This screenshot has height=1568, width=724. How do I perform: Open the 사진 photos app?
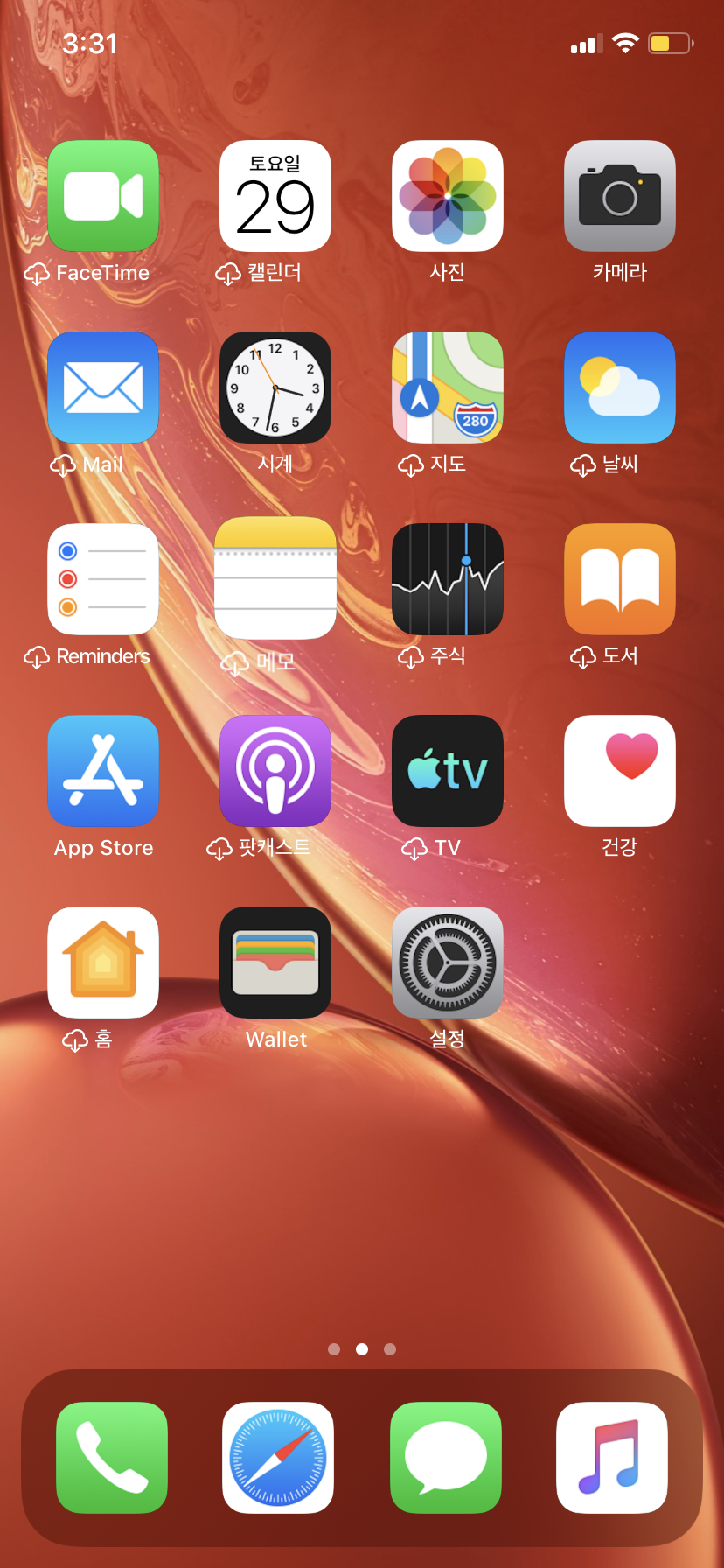[448, 196]
